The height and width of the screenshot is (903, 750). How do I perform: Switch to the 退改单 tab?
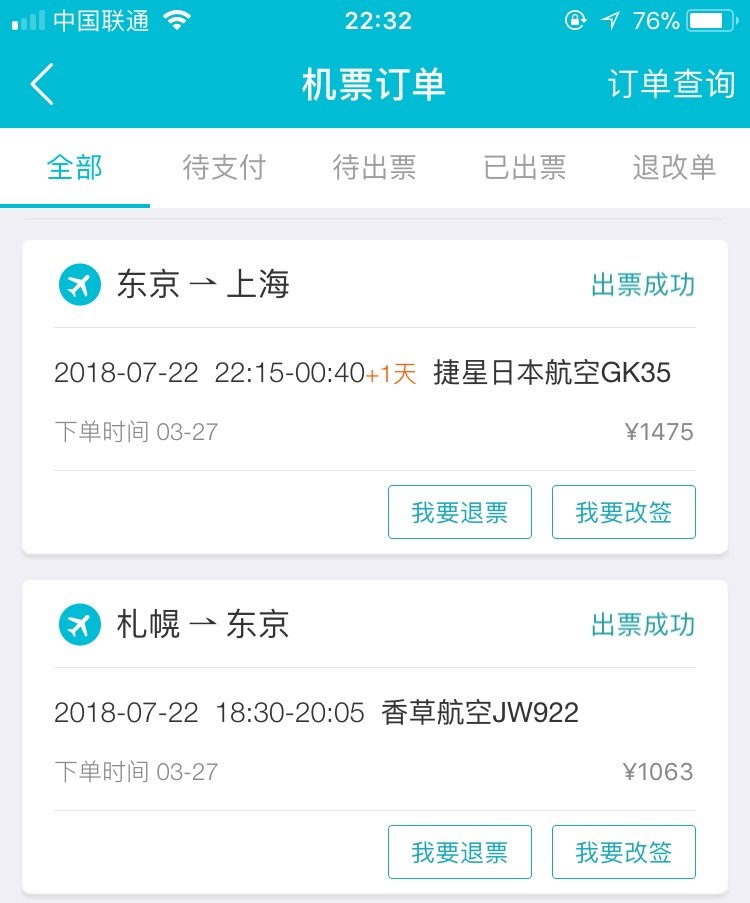(674, 167)
